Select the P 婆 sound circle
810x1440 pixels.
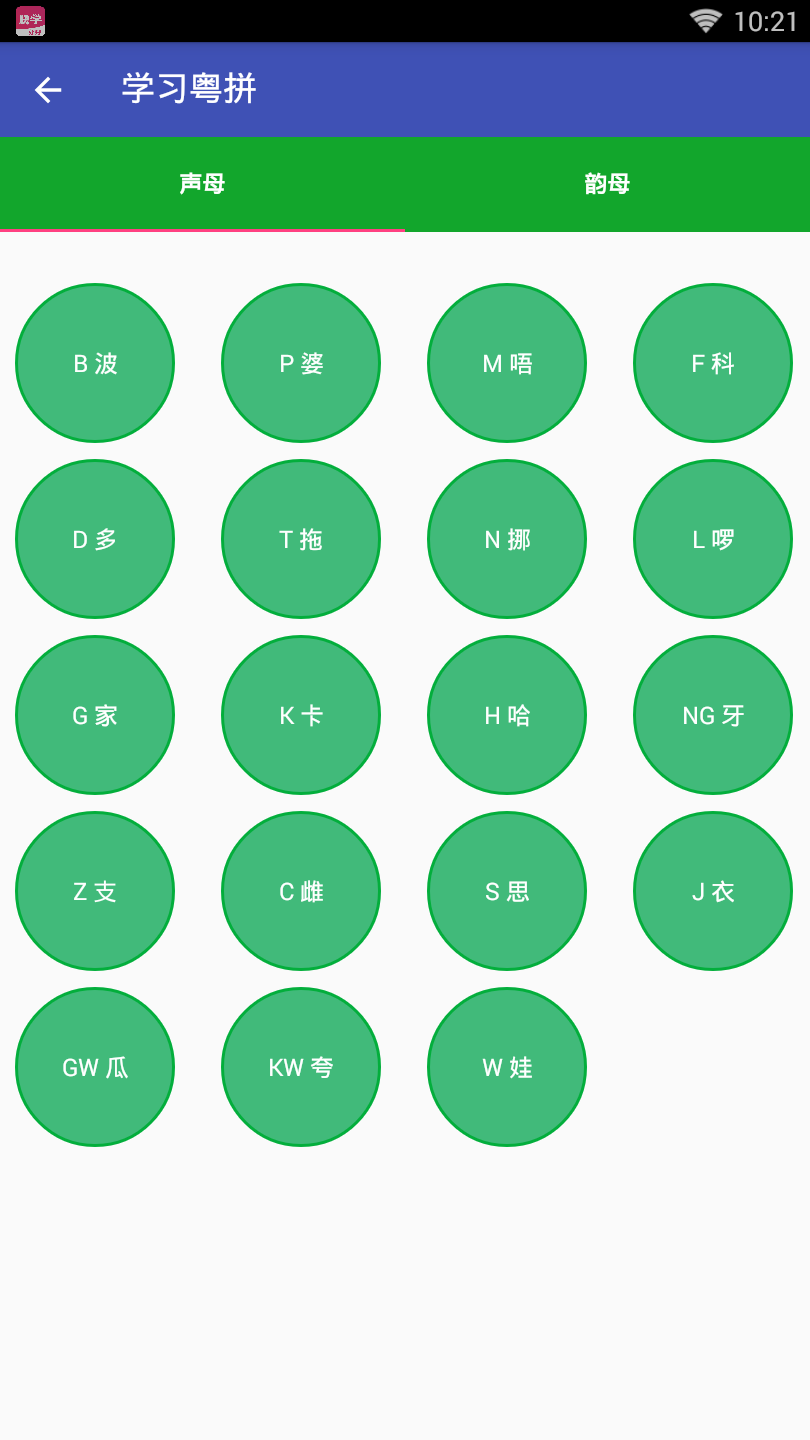point(300,363)
